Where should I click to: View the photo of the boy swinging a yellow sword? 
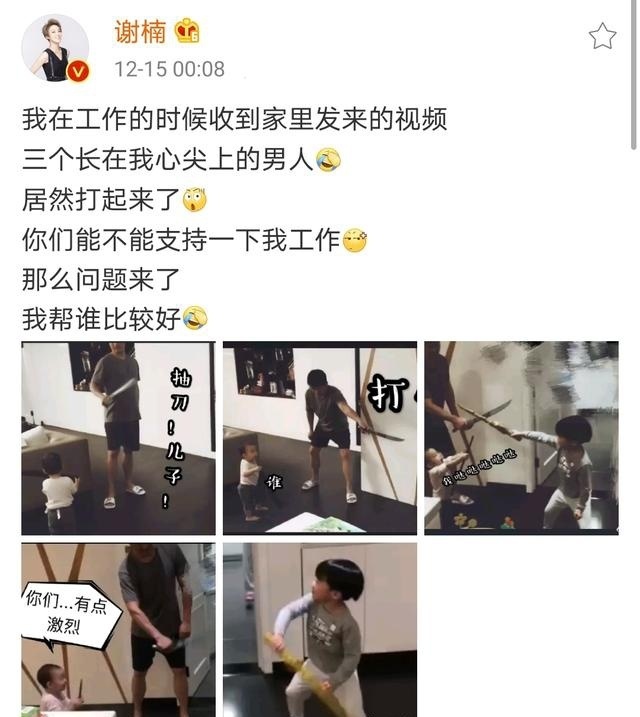(x=319, y=628)
